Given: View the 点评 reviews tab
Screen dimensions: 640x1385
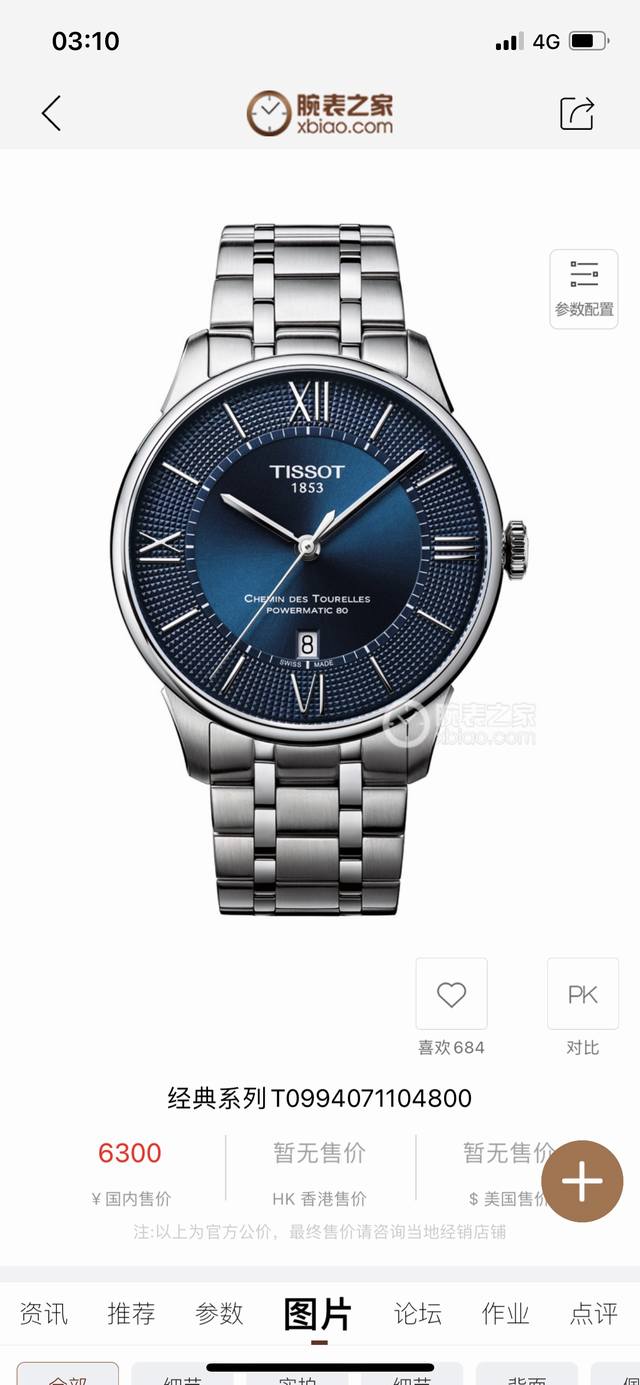Looking at the screenshot, I should coord(594,1313).
